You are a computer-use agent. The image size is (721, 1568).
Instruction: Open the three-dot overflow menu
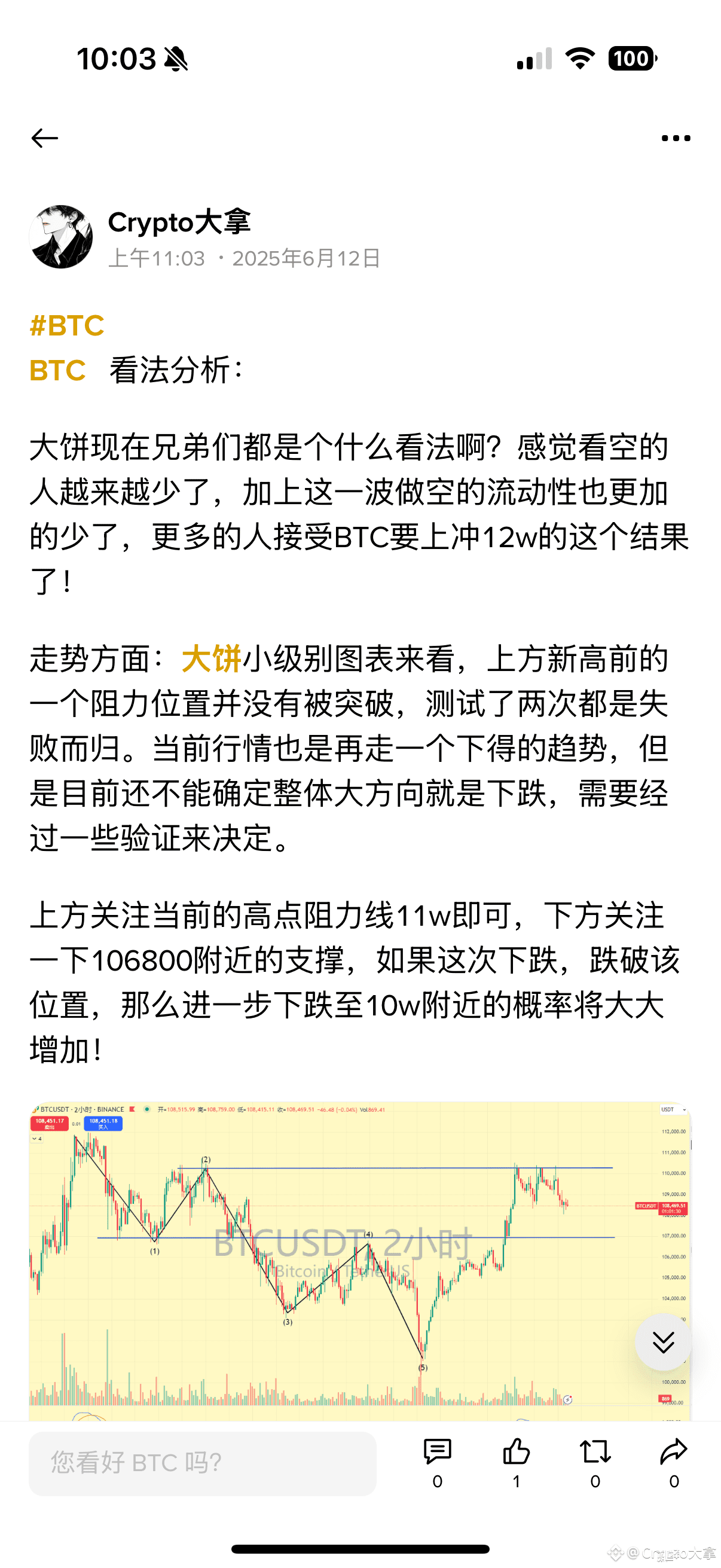click(x=676, y=138)
